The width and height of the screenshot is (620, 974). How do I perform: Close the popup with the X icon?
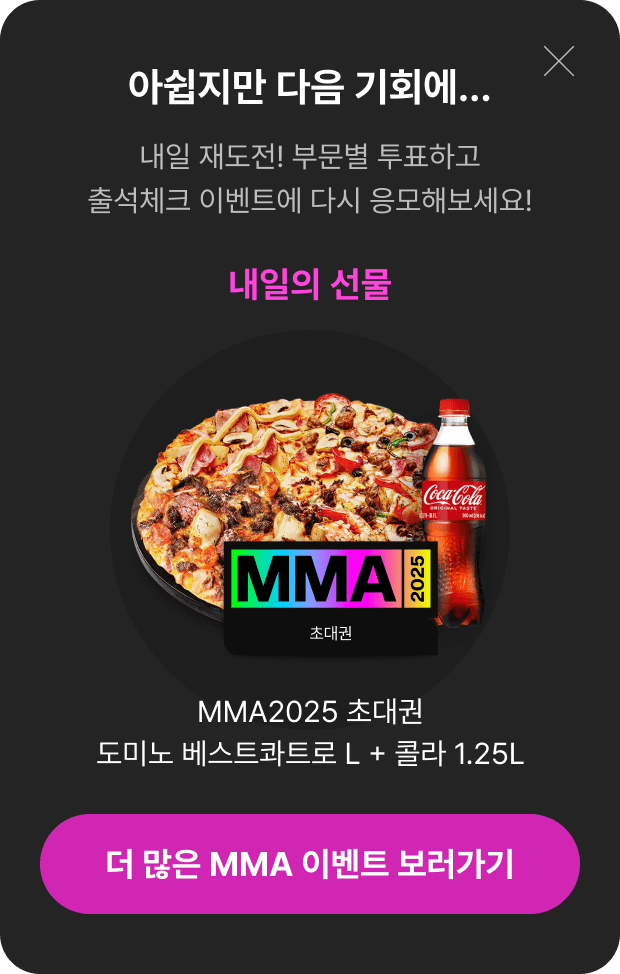[x=558, y=61]
